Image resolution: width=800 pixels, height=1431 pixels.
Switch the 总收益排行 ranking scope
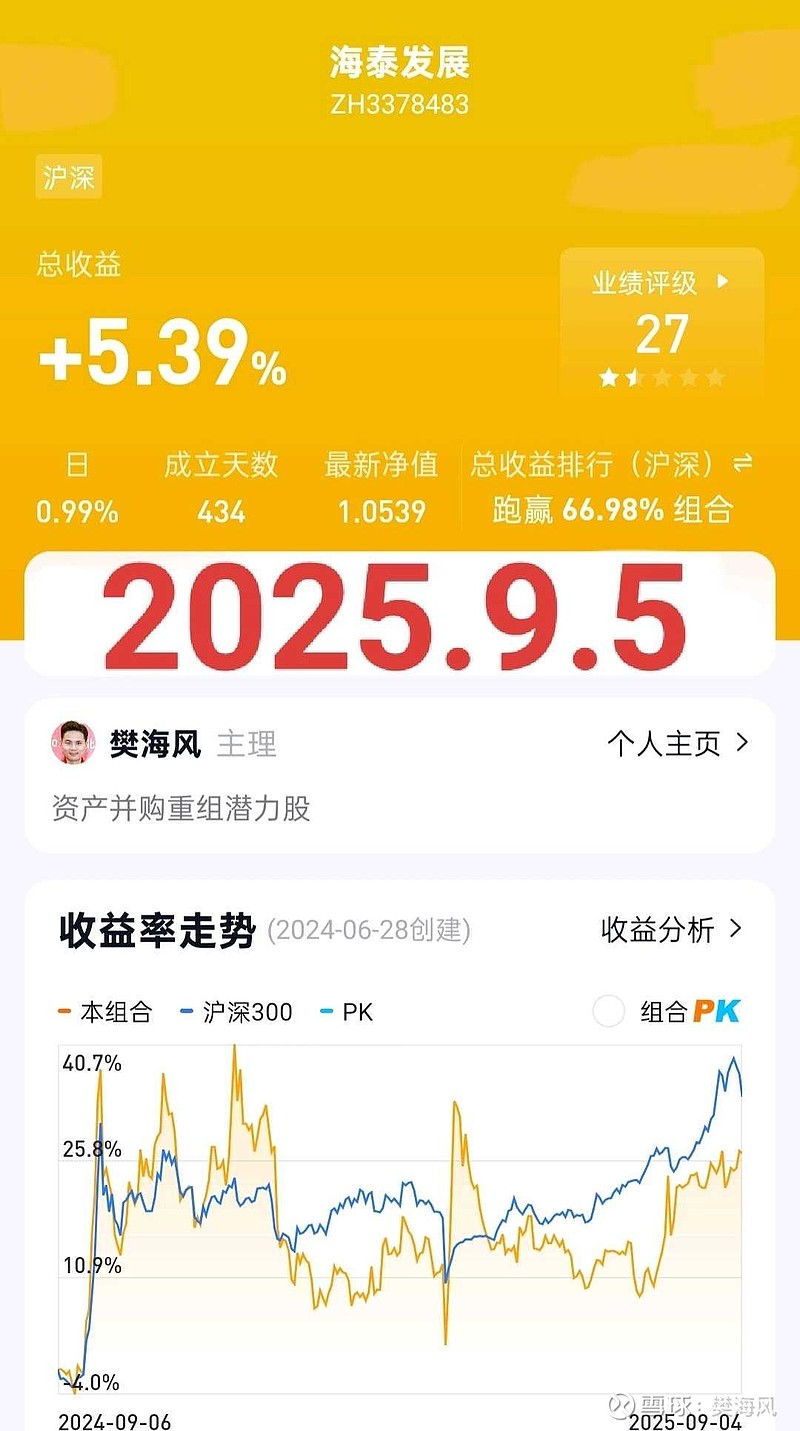coord(742,464)
